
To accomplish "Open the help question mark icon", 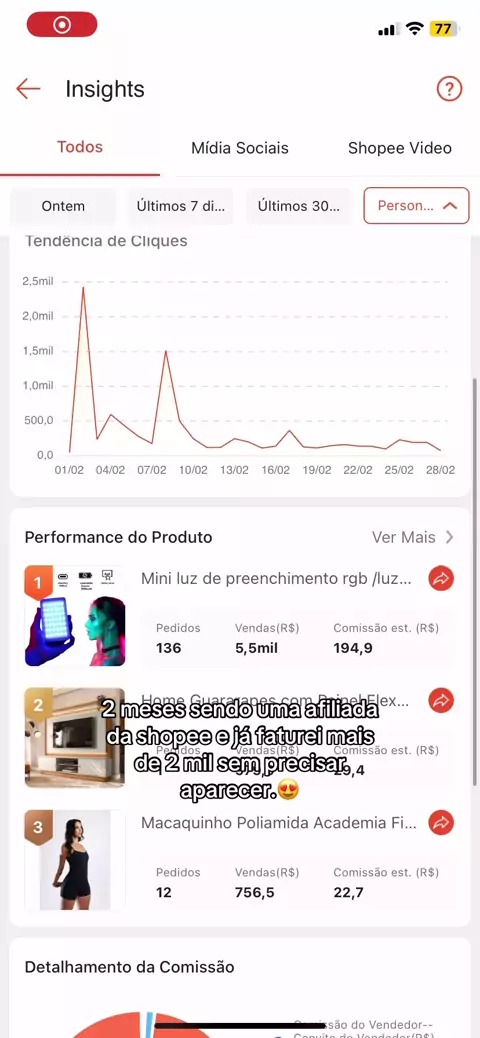I will click(x=449, y=89).
